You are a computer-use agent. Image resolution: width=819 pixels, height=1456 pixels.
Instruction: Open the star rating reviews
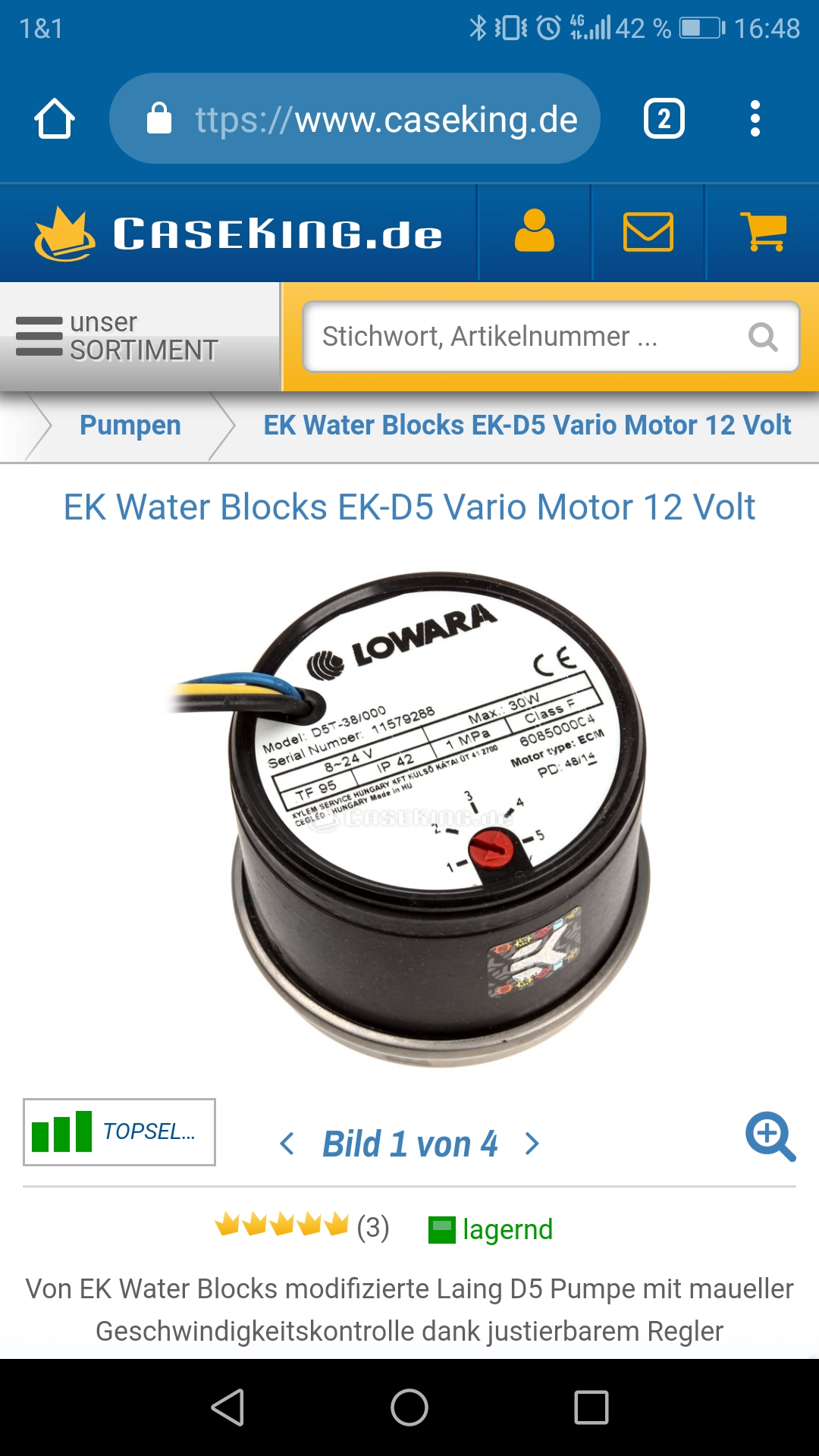click(x=302, y=1225)
